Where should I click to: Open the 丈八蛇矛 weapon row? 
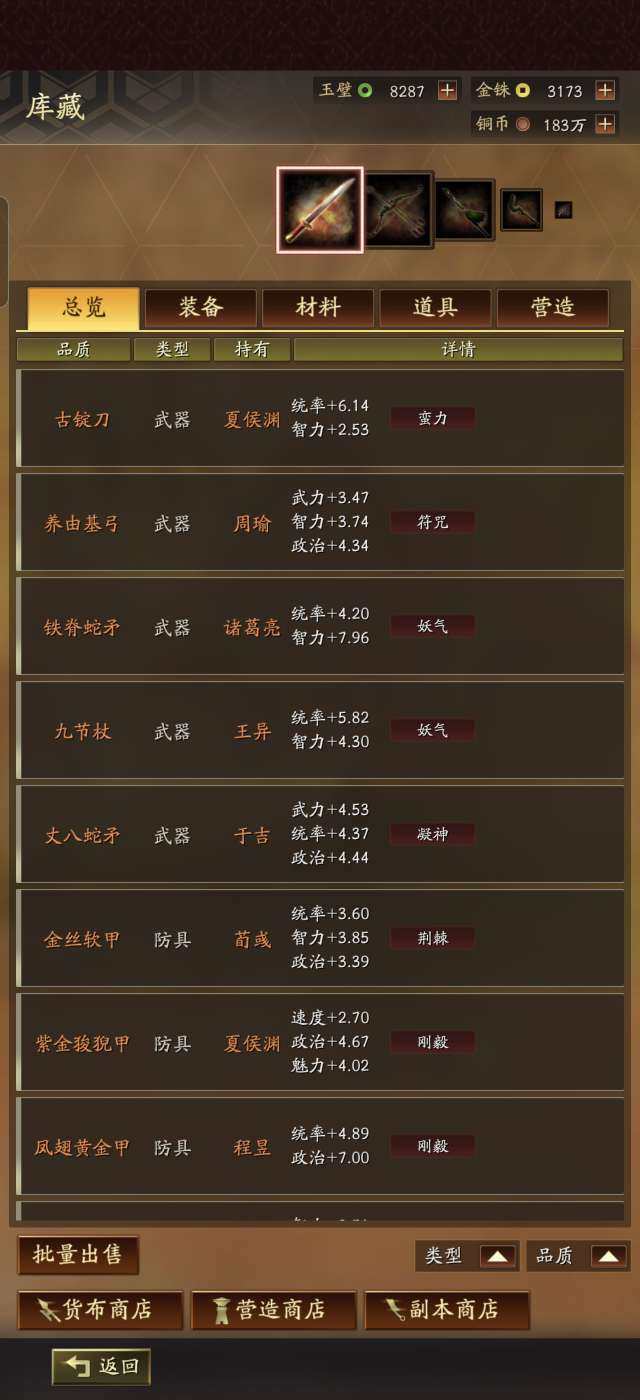pyautogui.click(x=320, y=834)
